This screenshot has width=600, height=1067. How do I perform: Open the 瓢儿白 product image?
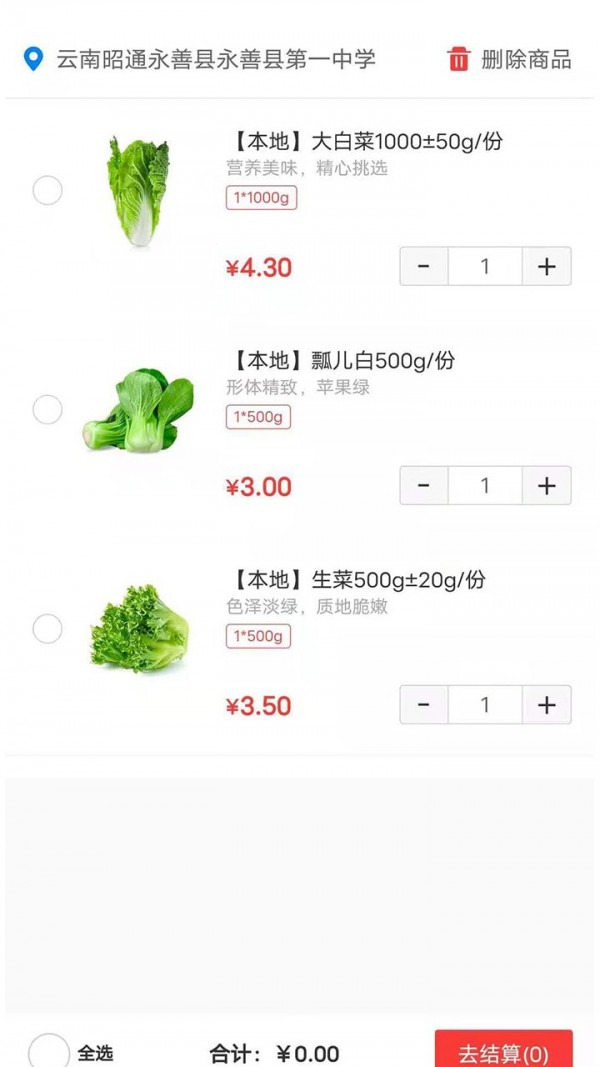point(138,411)
